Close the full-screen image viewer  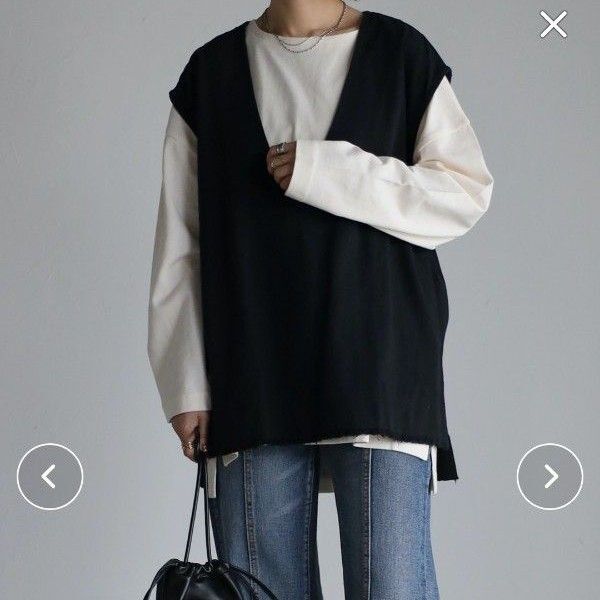(x=553, y=24)
